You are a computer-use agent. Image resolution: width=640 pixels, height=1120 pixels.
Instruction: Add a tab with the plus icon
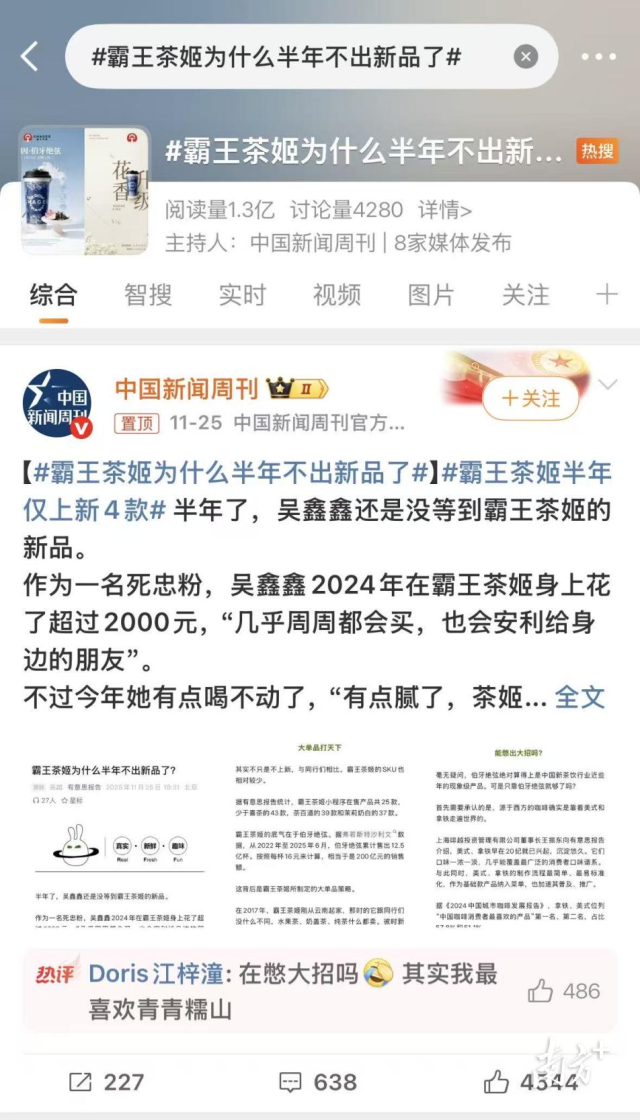click(x=606, y=295)
